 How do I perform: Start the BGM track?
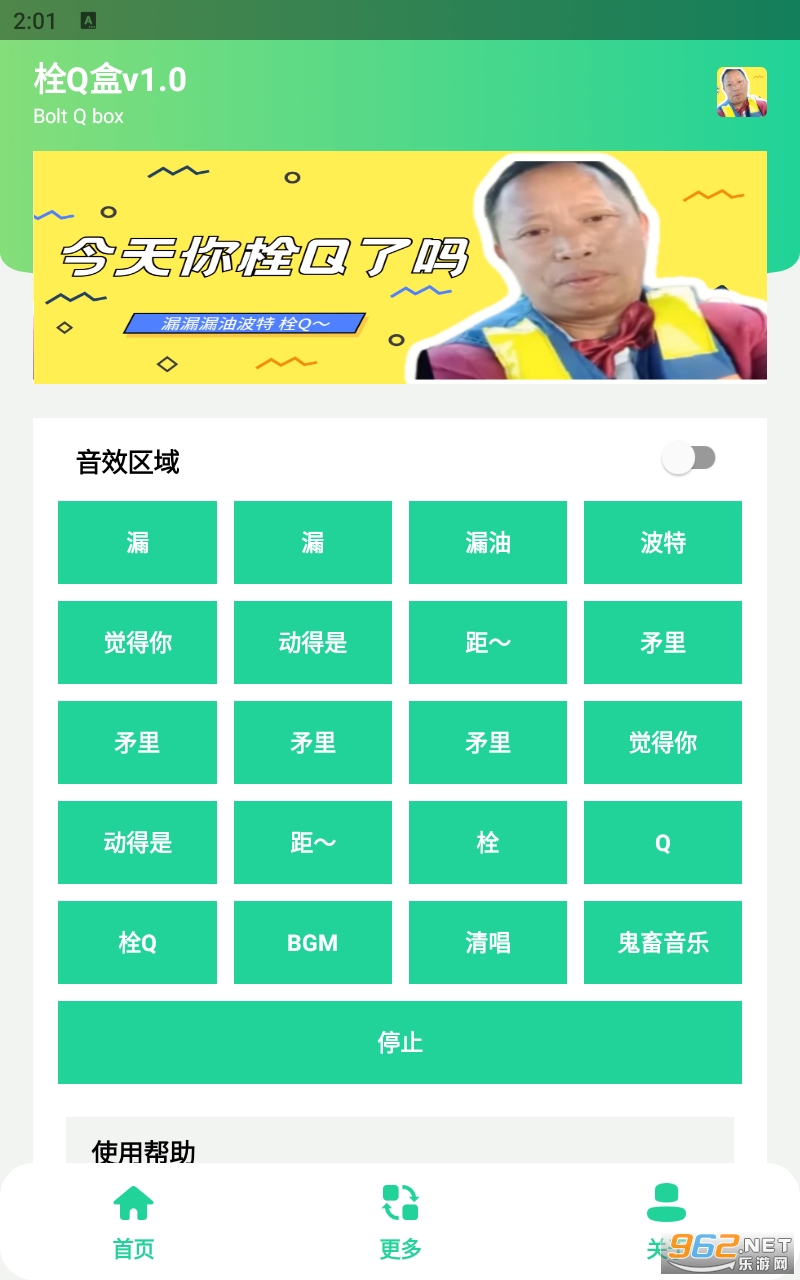click(313, 942)
